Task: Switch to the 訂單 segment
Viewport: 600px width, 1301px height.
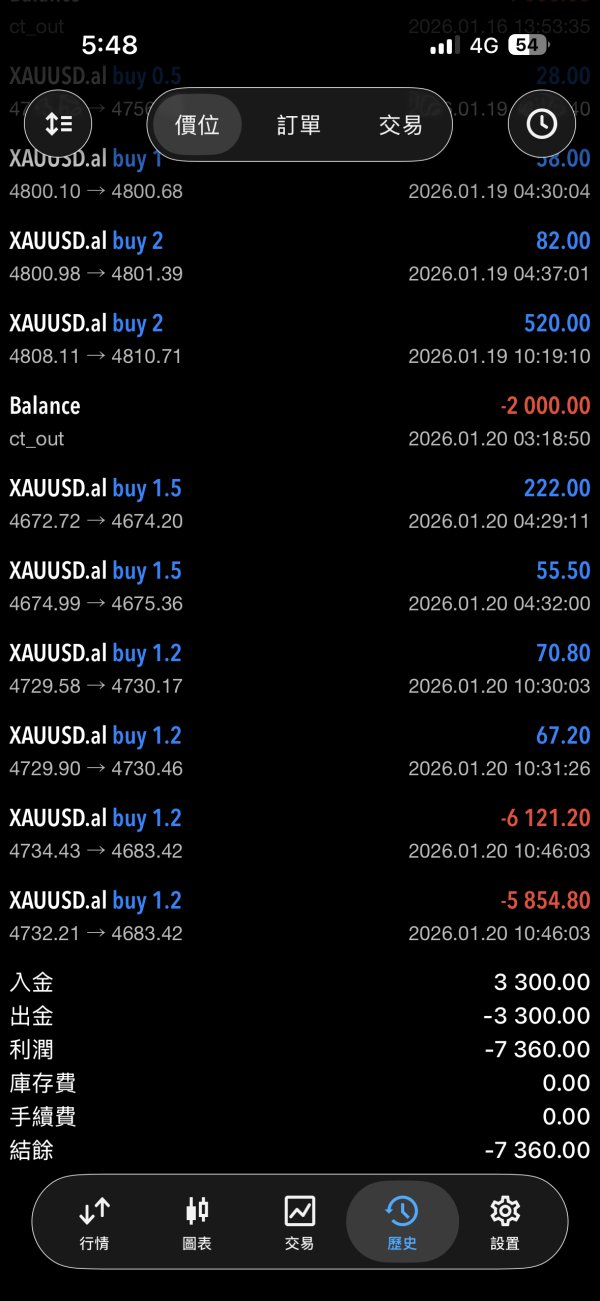Action: (299, 125)
